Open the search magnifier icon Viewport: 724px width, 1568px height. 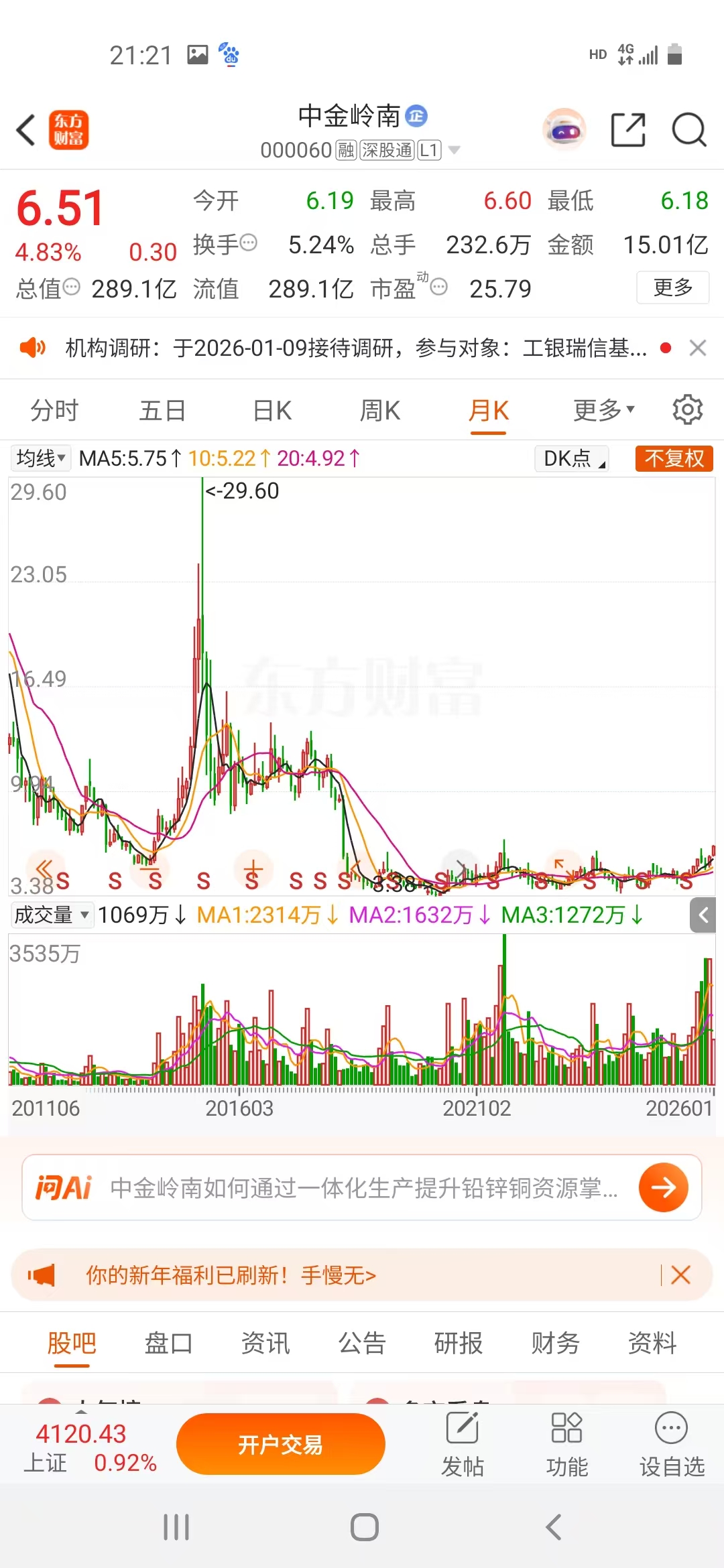[x=688, y=130]
